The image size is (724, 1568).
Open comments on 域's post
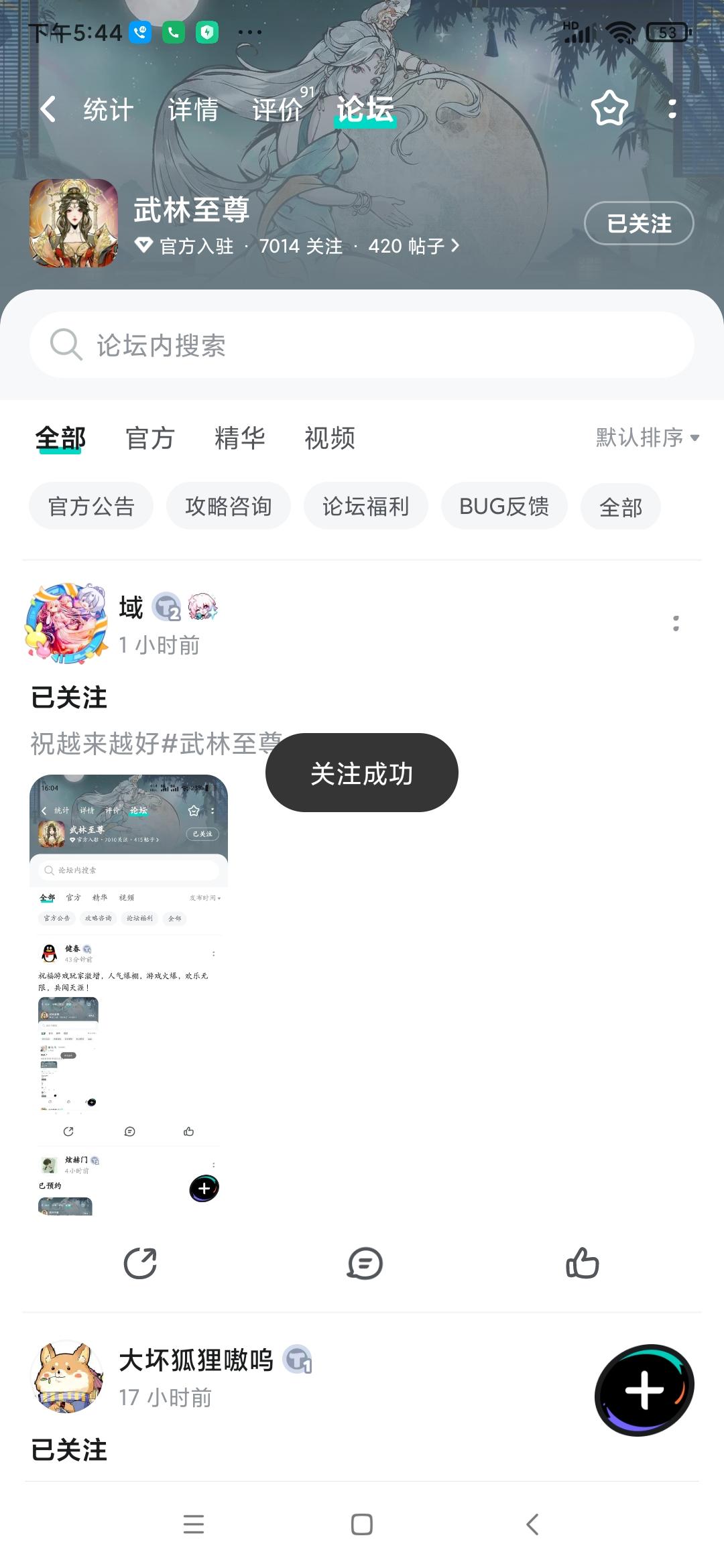click(x=365, y=1264)
